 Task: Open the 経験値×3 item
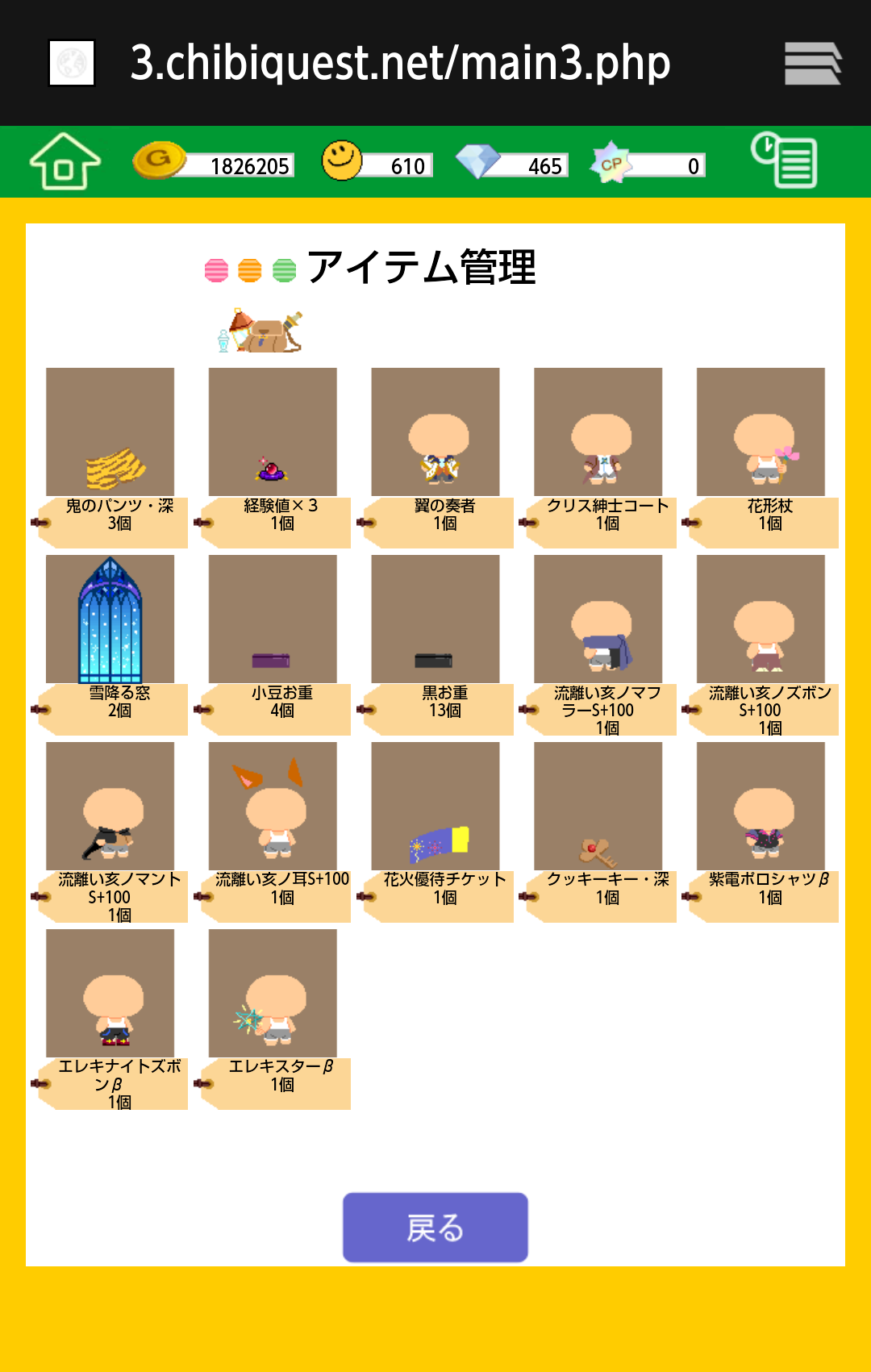coord(273,433)
